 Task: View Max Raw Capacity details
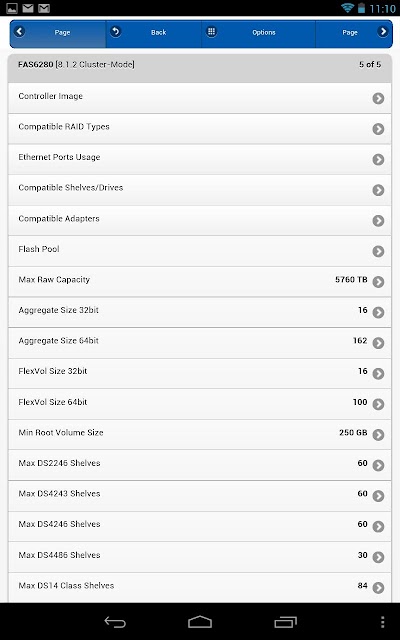click(200, 282)
